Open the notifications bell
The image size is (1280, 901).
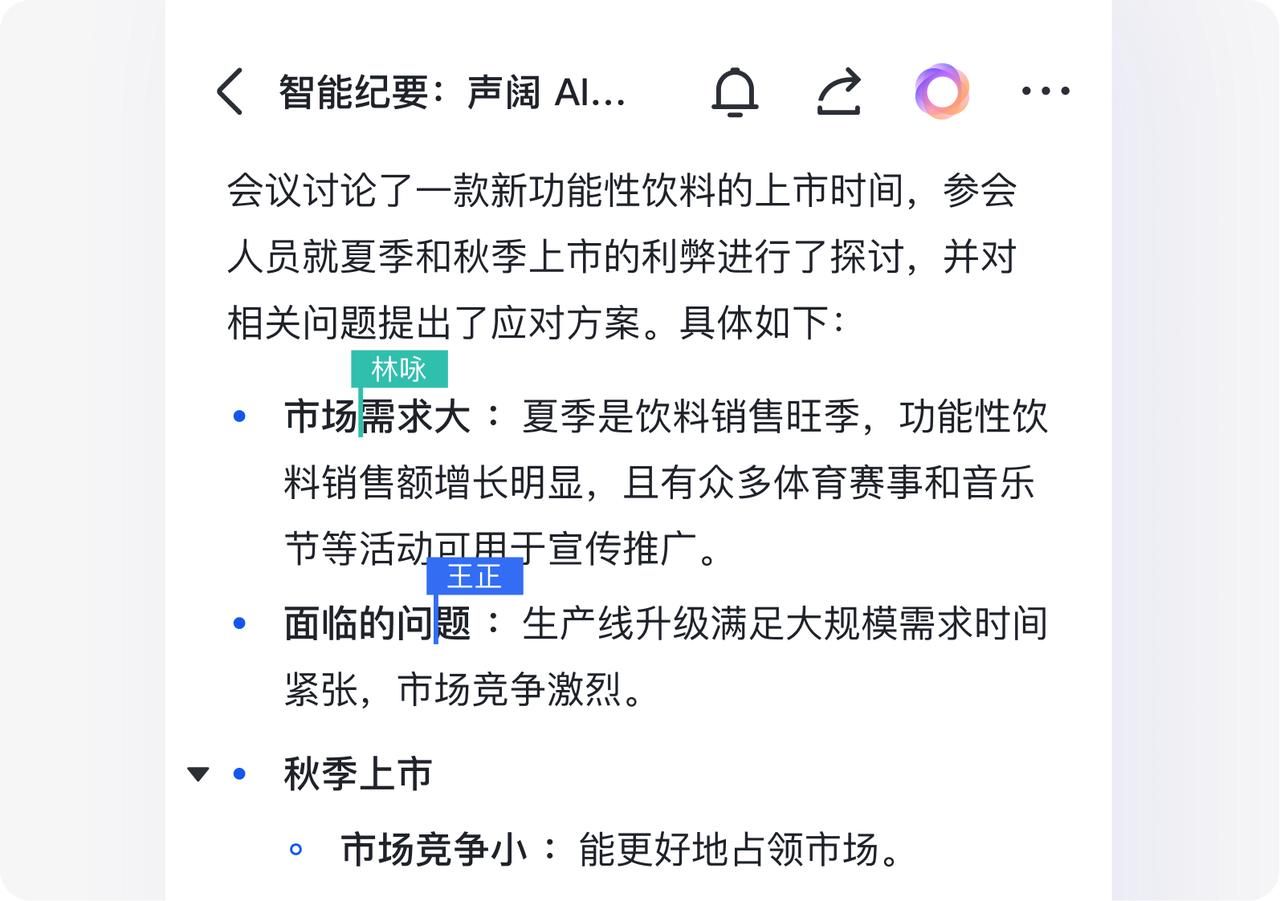pos(735,92)
